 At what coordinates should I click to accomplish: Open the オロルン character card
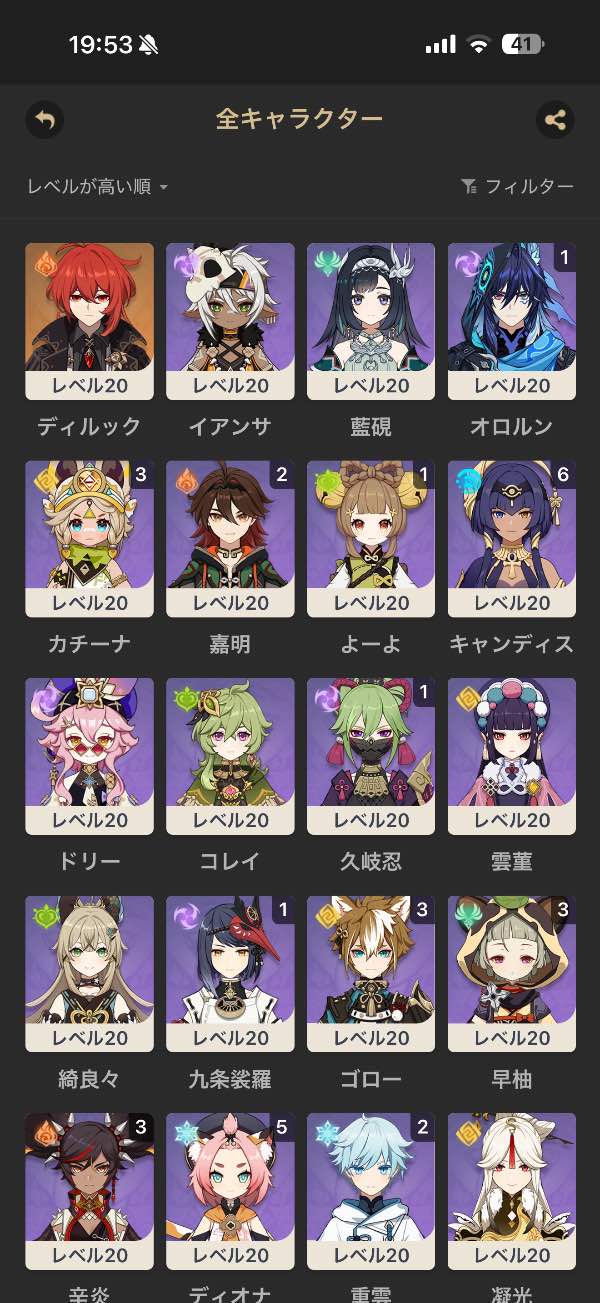coord(512,321)
